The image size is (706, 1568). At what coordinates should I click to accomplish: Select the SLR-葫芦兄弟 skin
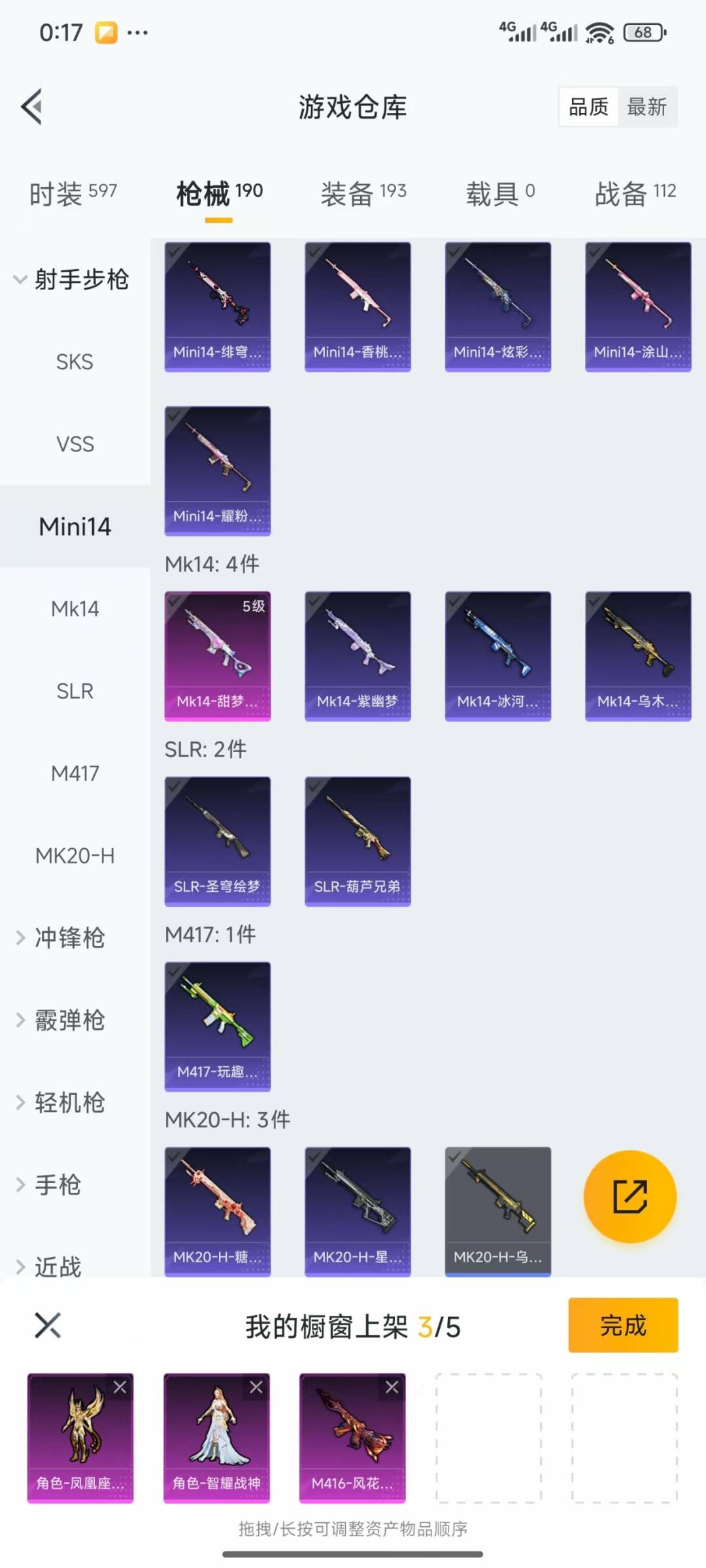coord(358,841)
